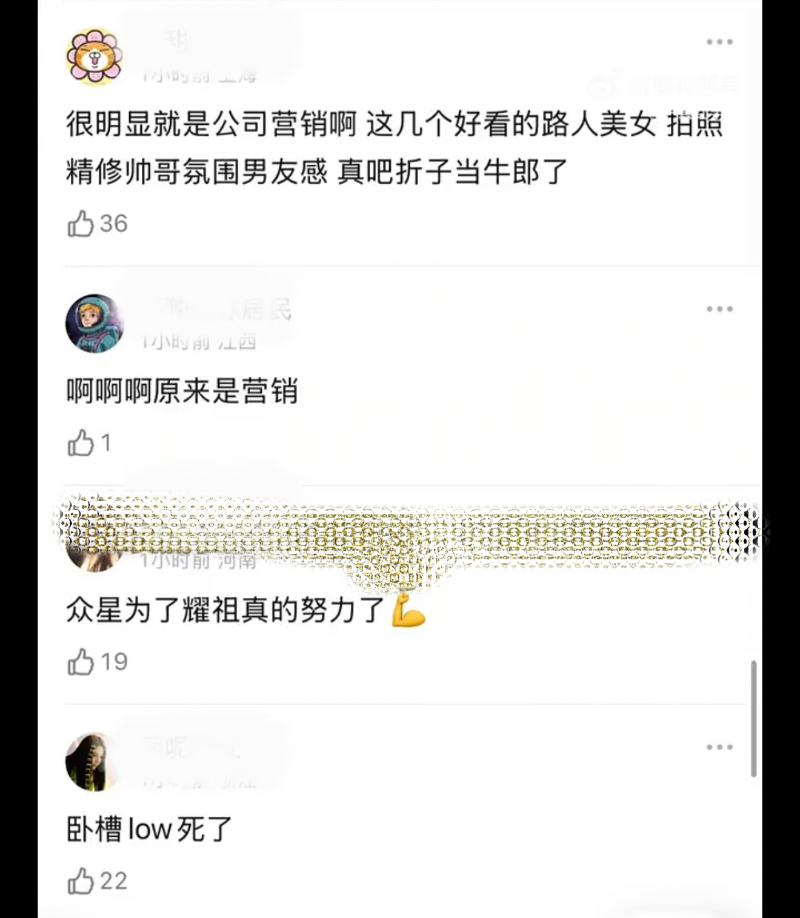800x918 pixels.
Task: Open overflow menu for the 公司营销 comment
Action: pos(720,42)
